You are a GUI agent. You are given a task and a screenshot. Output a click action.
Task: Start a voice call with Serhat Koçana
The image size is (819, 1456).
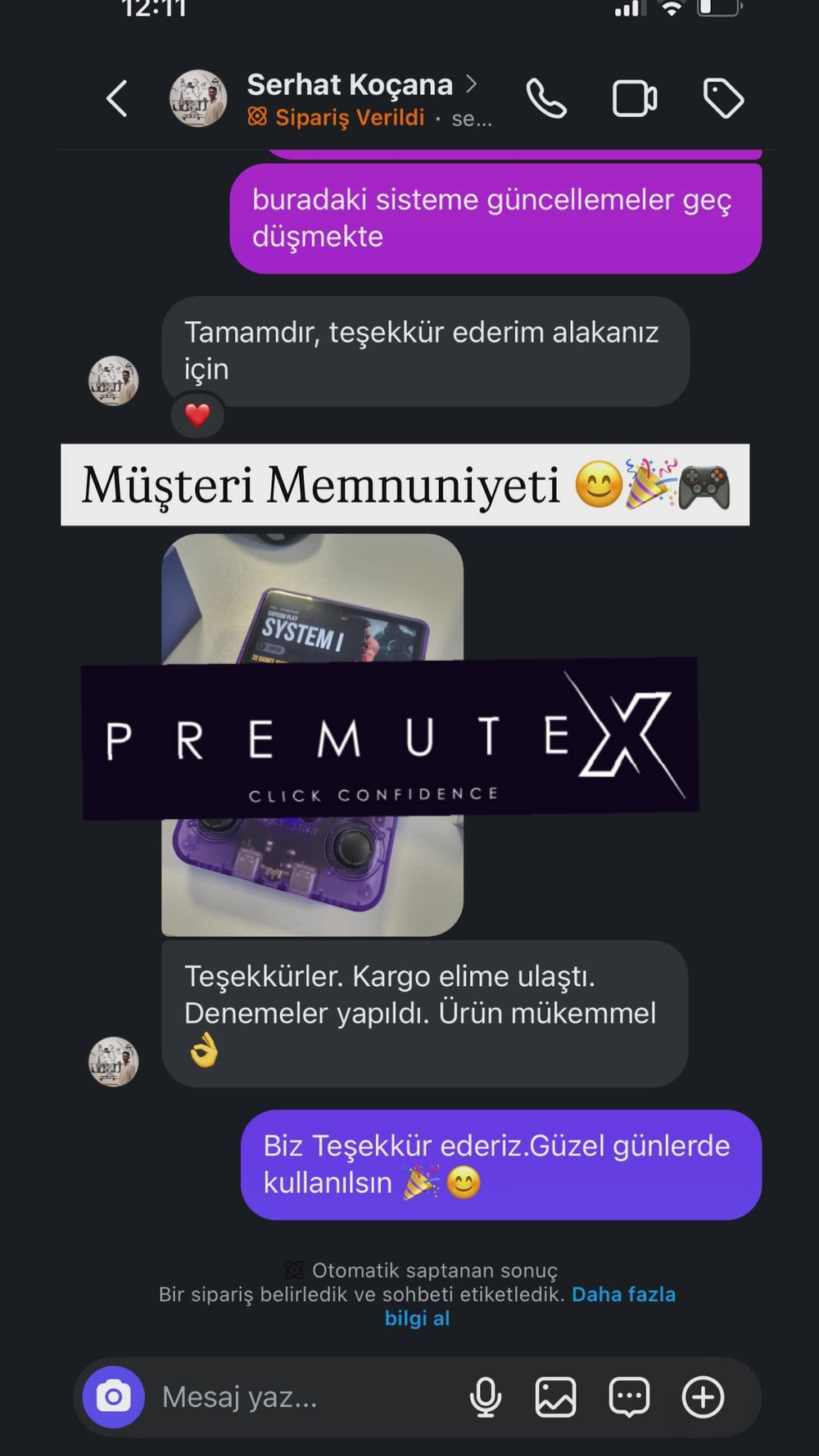[546, 99]
